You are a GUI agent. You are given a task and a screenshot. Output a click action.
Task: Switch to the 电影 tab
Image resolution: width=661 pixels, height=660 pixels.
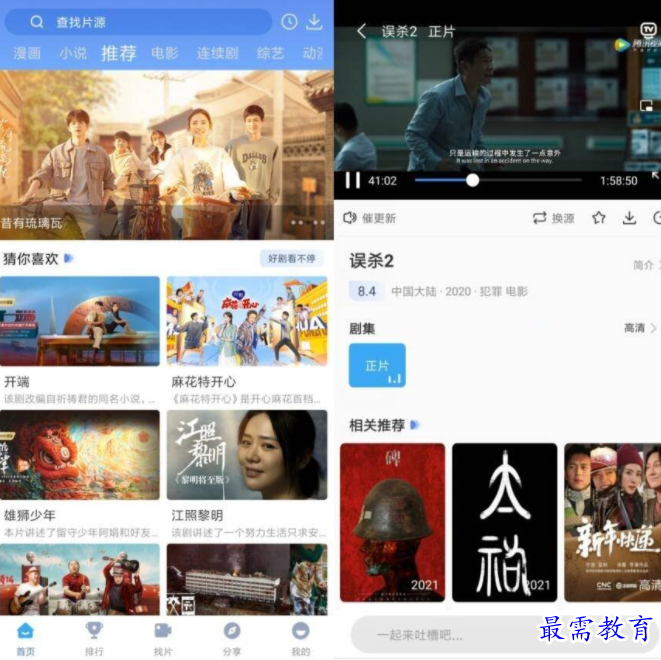165,54
